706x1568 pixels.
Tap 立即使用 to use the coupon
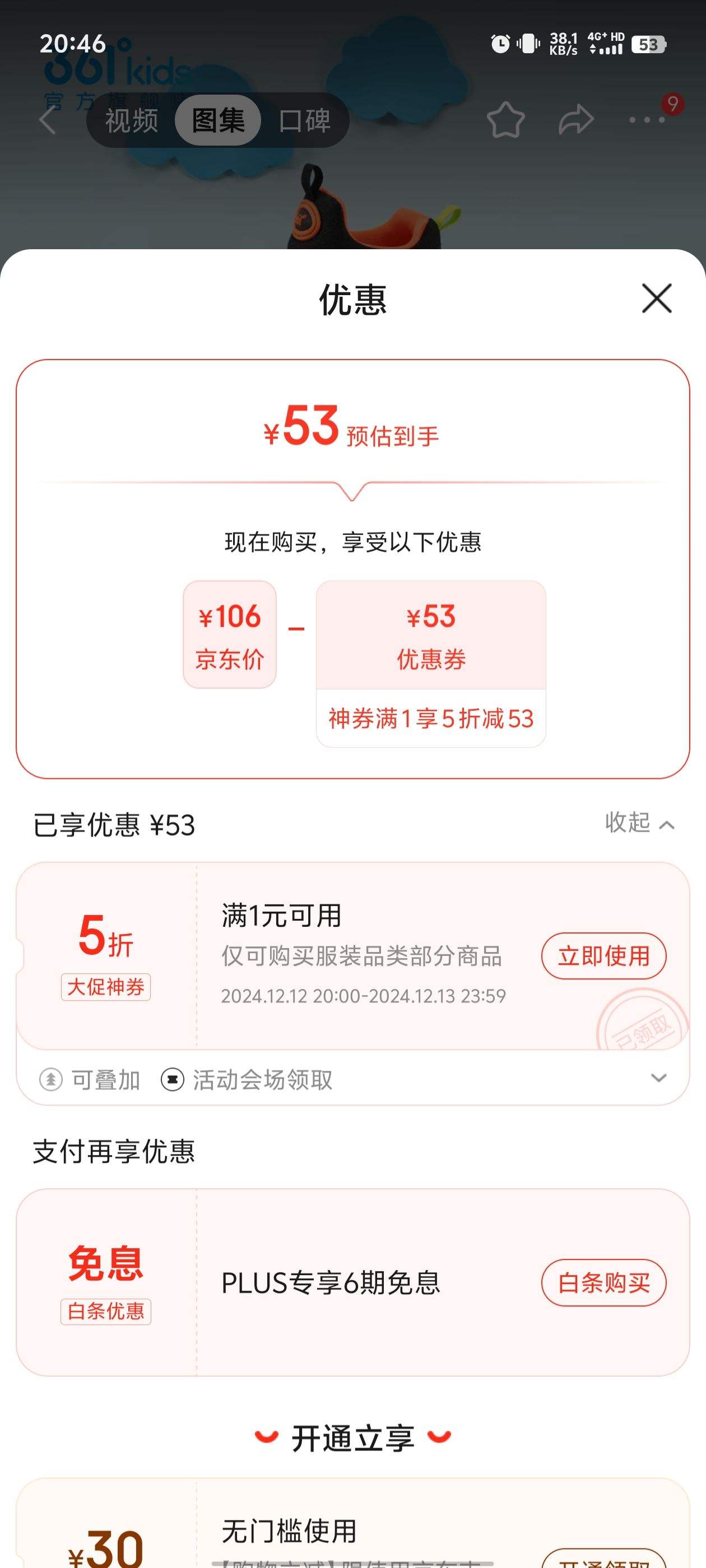[602, 956]
